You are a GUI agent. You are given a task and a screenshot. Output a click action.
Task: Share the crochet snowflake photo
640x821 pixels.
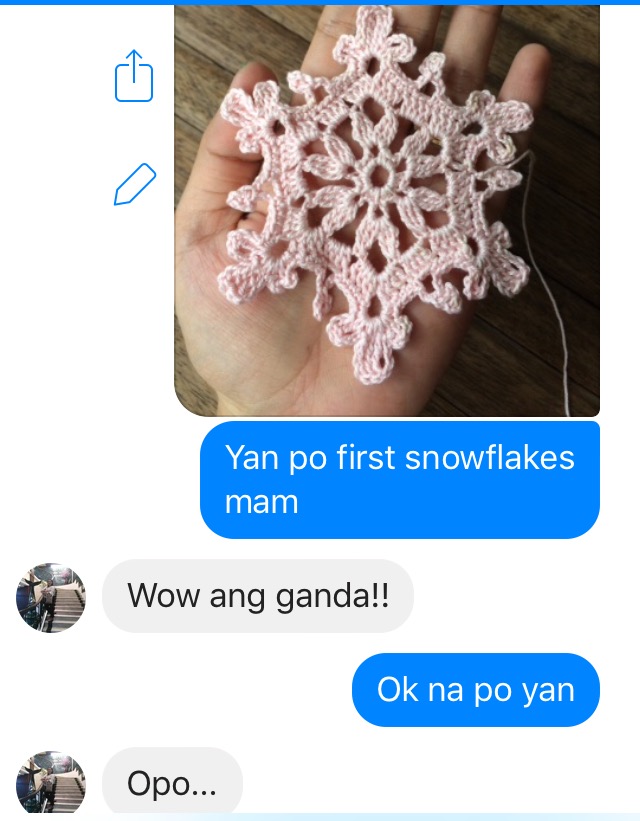click(x=134, y=77)
